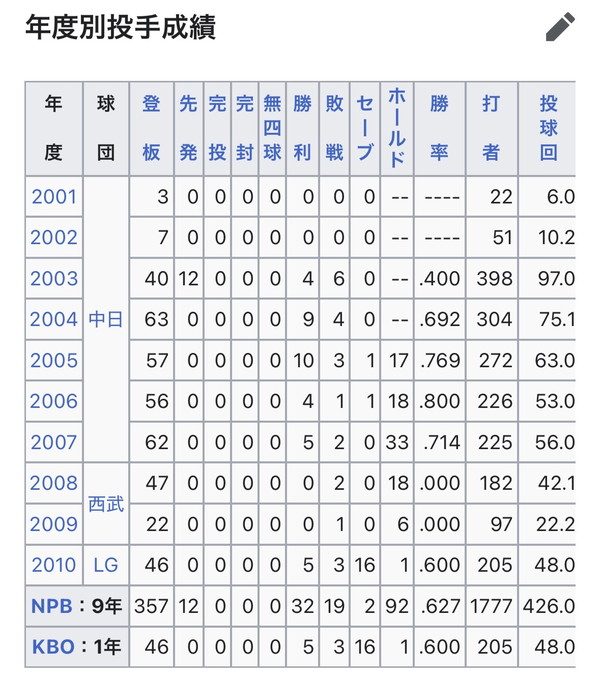Open the 投球回 column header link

(x=548, y=128)
